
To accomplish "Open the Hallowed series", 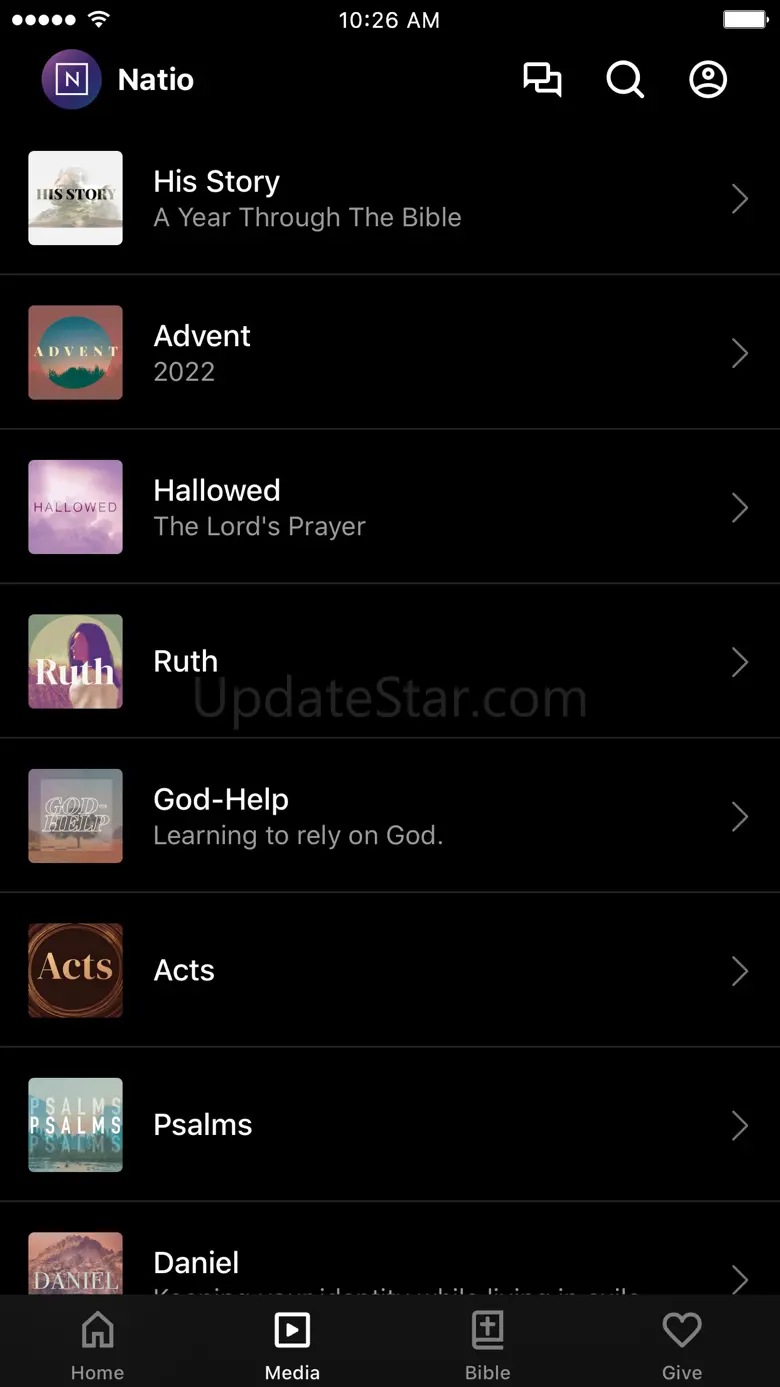I will [x=390, y=507].
